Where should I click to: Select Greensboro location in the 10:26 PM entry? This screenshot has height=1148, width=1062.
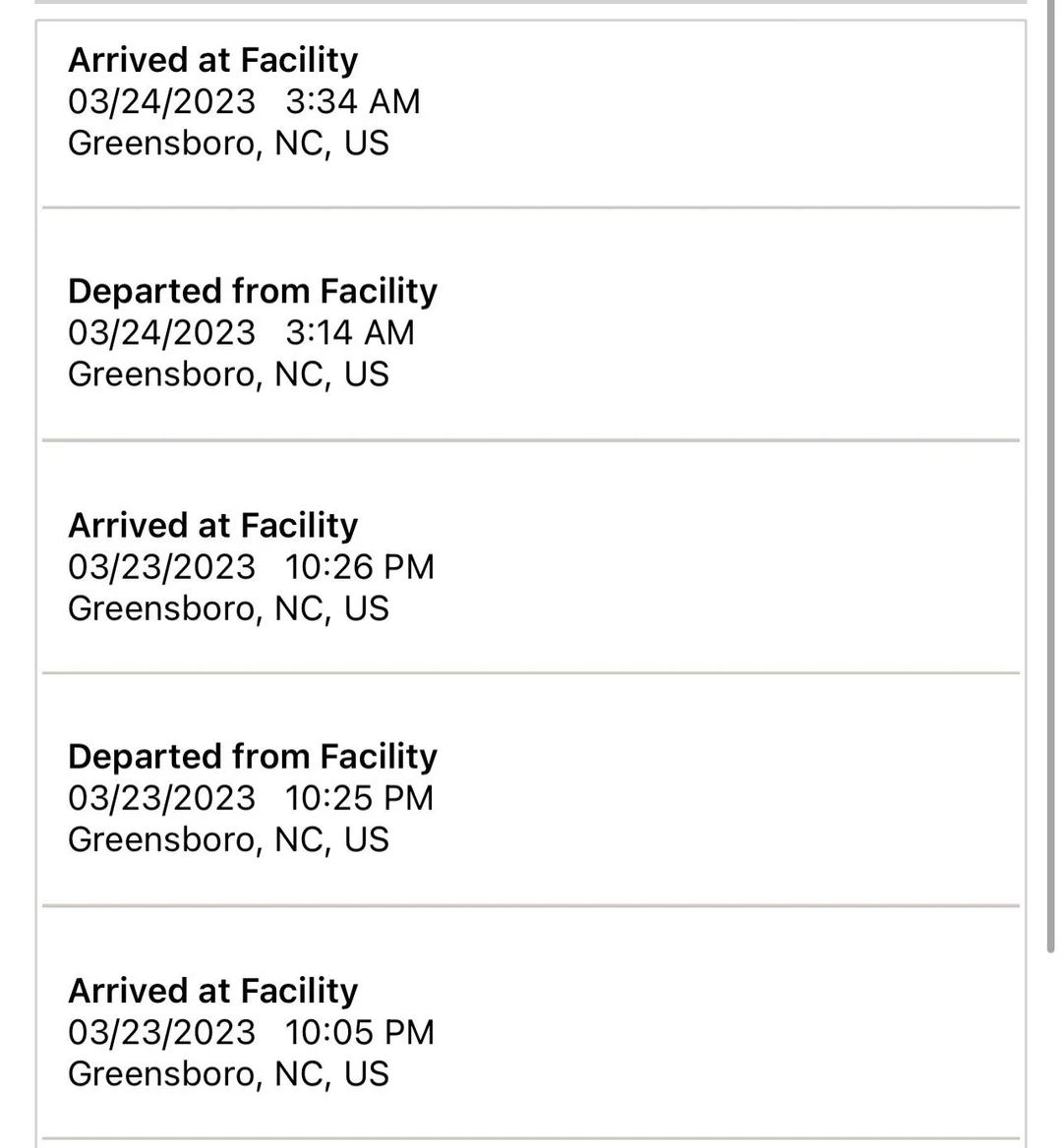[228, 608]
